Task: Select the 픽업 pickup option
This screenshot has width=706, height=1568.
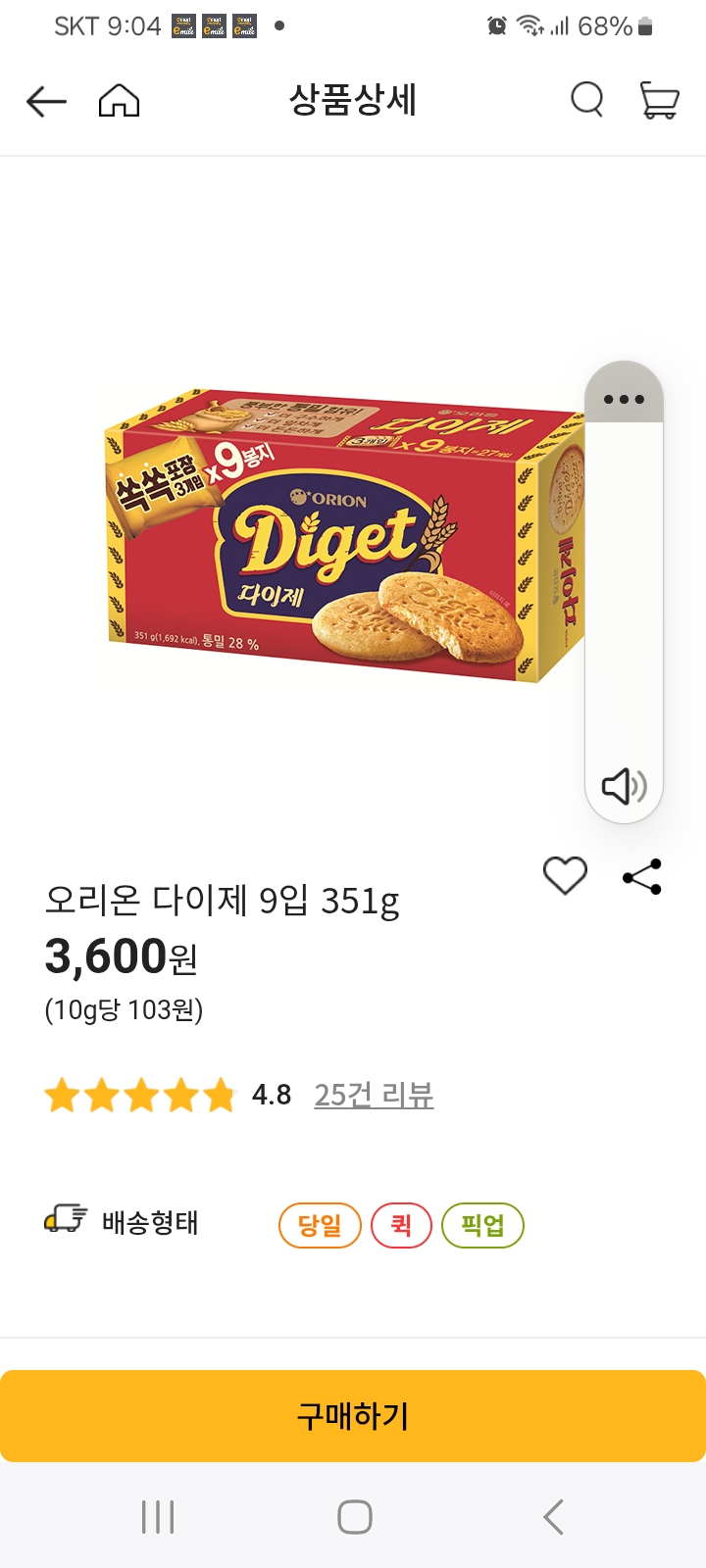Action: (482, 1225)
